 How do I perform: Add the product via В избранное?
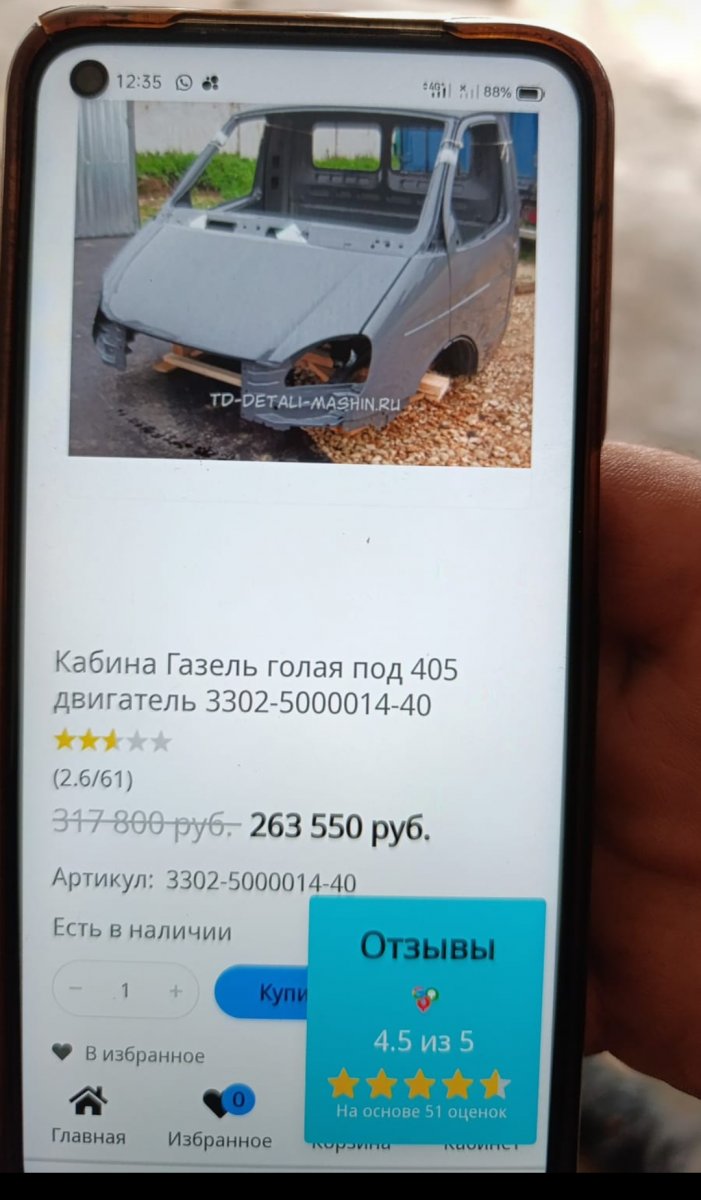point(129,1054)
